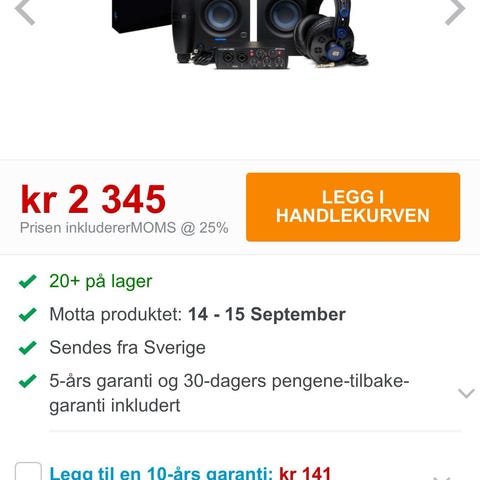This screenshot has width=480, height=480.
Task: Check the 10-års garanti checkbox
Action: tap(28, 471)
